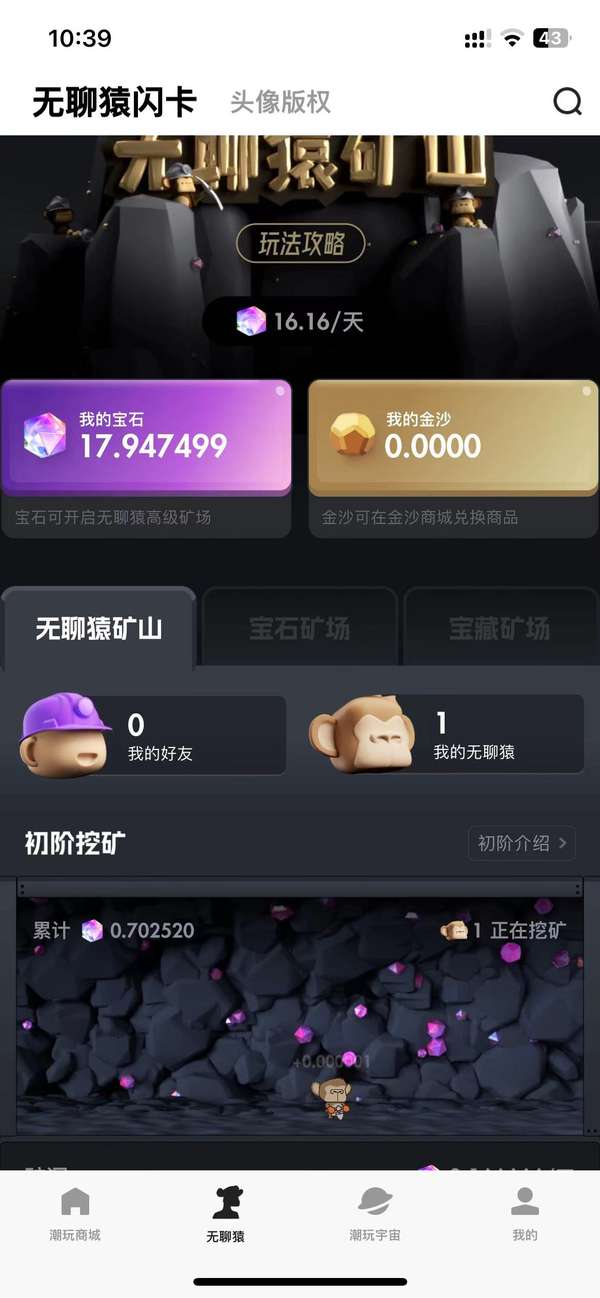Open the search icon in the header

click(x=567, y=102)
